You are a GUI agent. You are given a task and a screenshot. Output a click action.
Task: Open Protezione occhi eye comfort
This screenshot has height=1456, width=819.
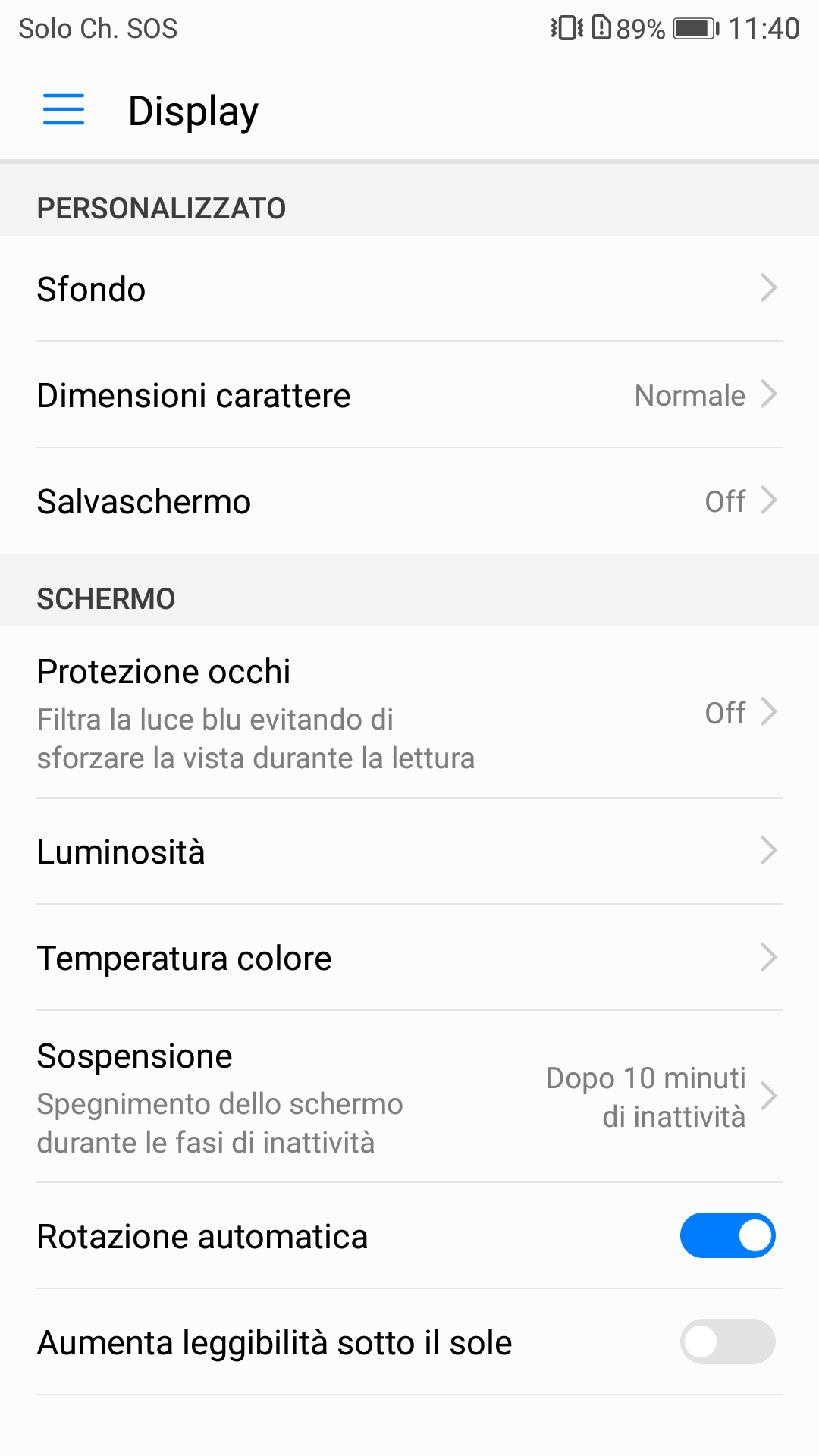pyautogui.click(x=409, y=713)
